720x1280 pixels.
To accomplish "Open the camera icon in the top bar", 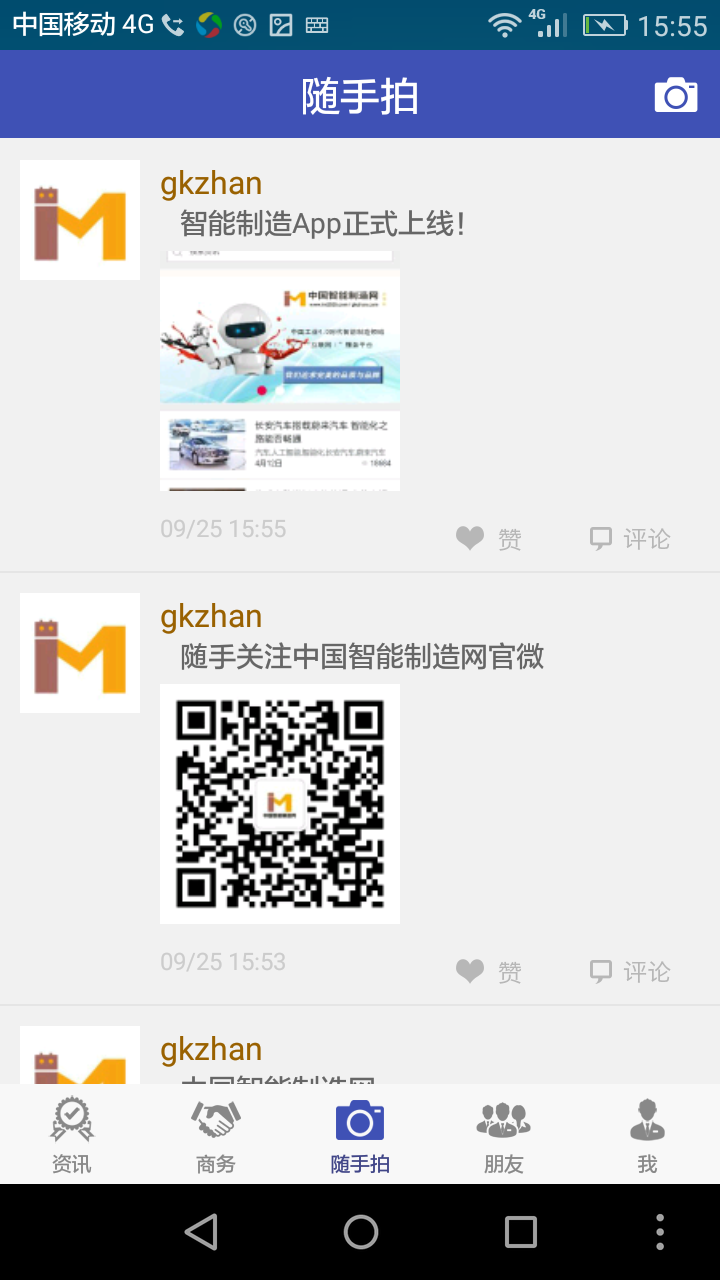I will [676, 95].
